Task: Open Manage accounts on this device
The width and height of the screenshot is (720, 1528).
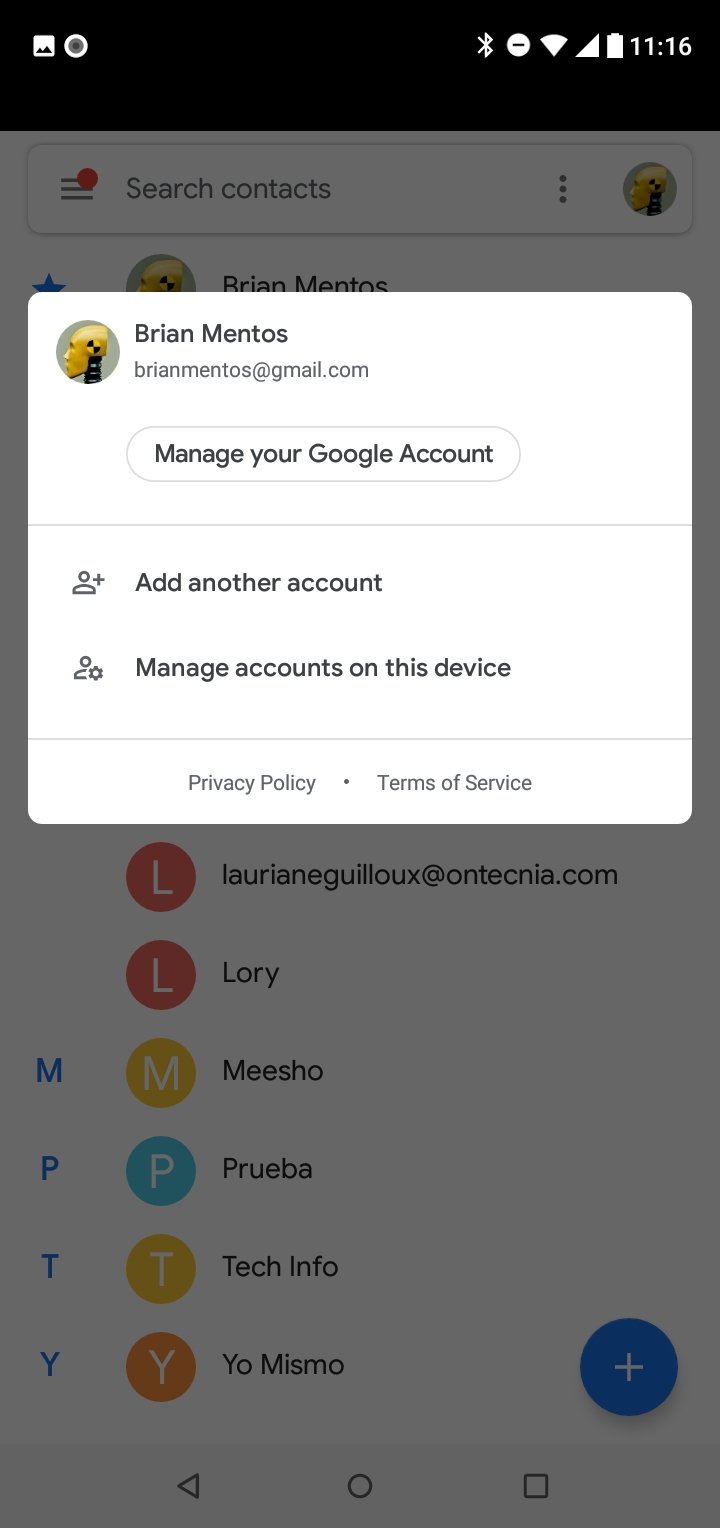Action: (x=360, y=668)
